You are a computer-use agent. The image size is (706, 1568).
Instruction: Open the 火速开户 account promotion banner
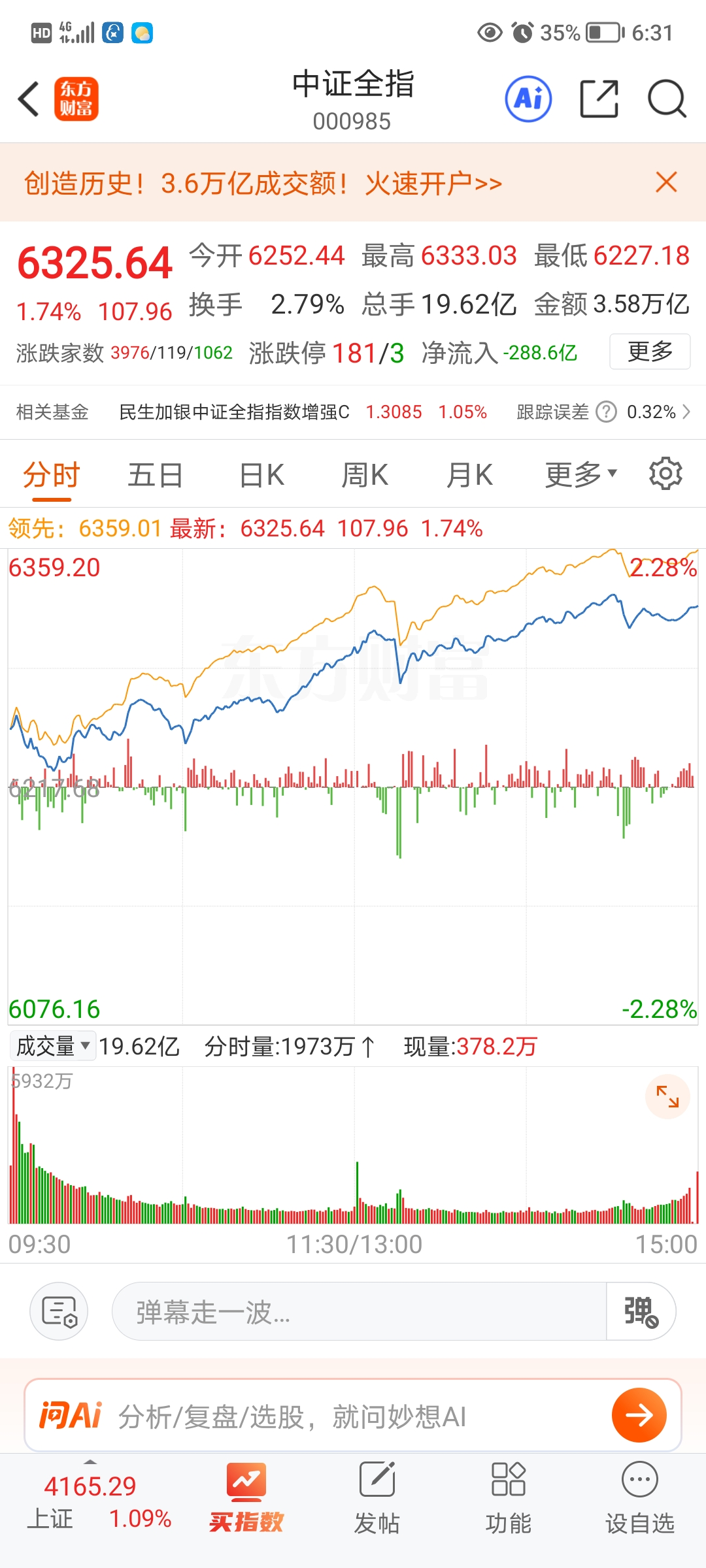tap(263, 184)
